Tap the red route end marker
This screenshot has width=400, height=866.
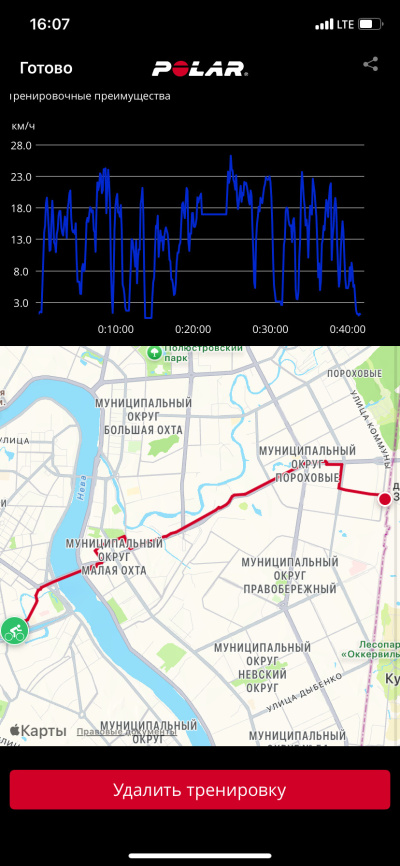click(385, 499)
